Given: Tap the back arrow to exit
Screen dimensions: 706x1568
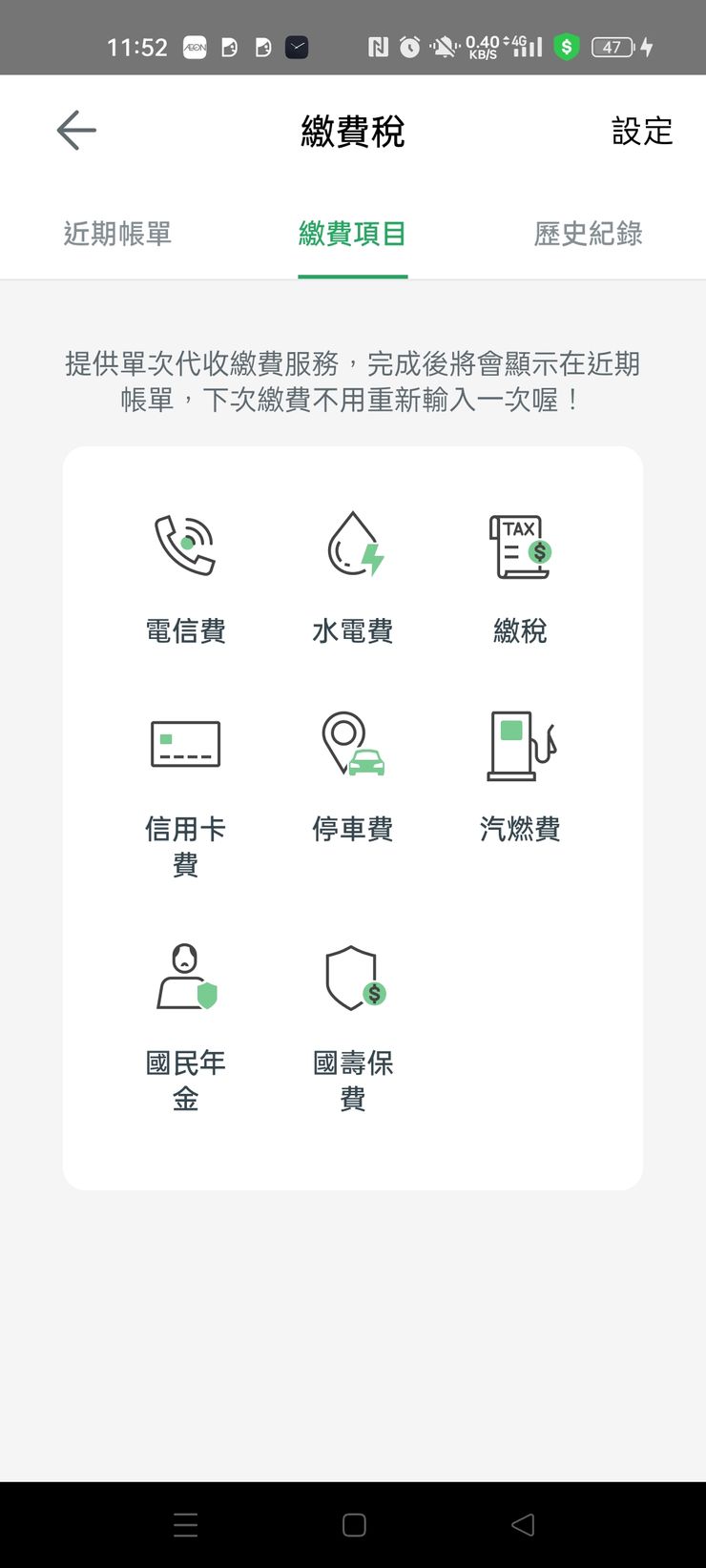Looking at the screenshot, I should pyautogui.click(x=75, y=130).
